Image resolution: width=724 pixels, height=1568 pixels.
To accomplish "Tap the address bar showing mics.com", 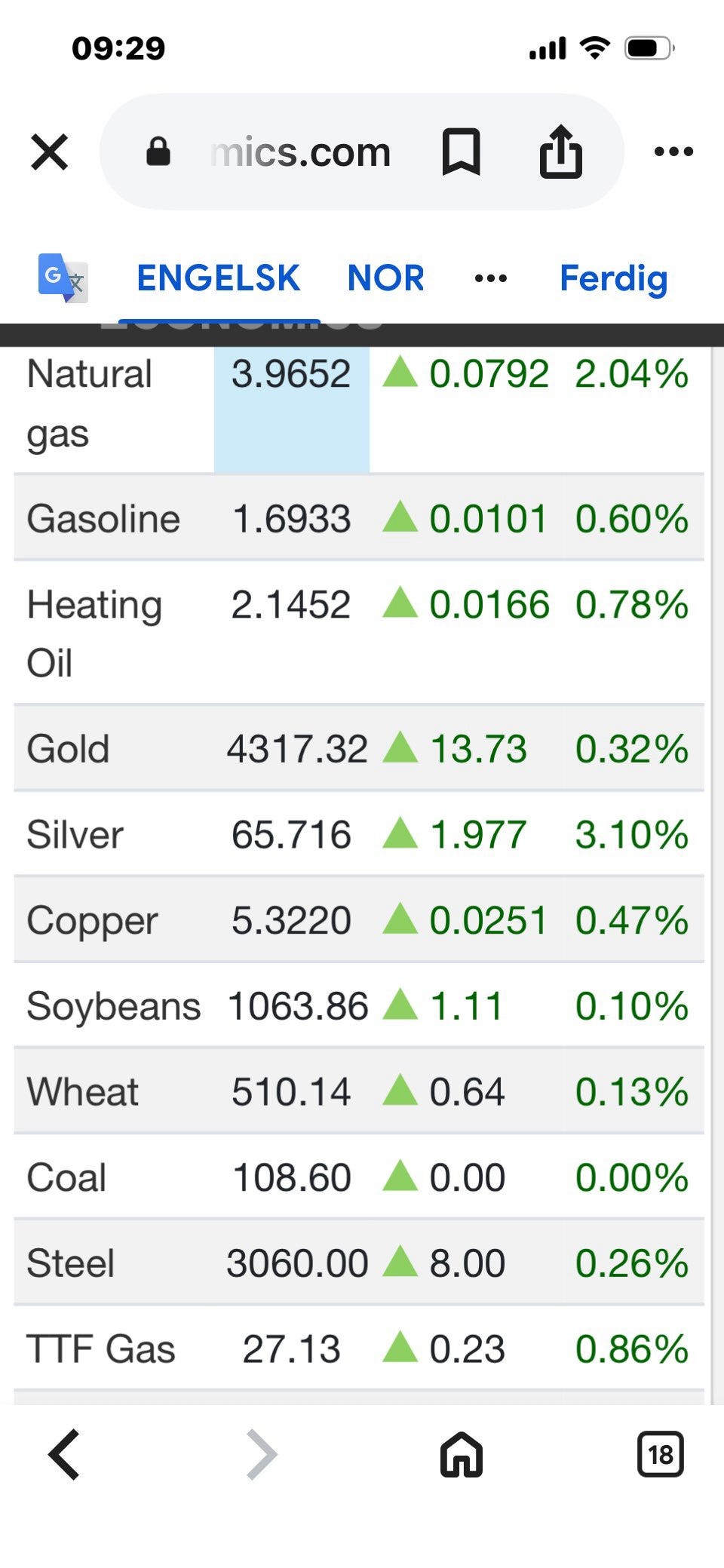I will pyautogui.click(x=300, y=152).
